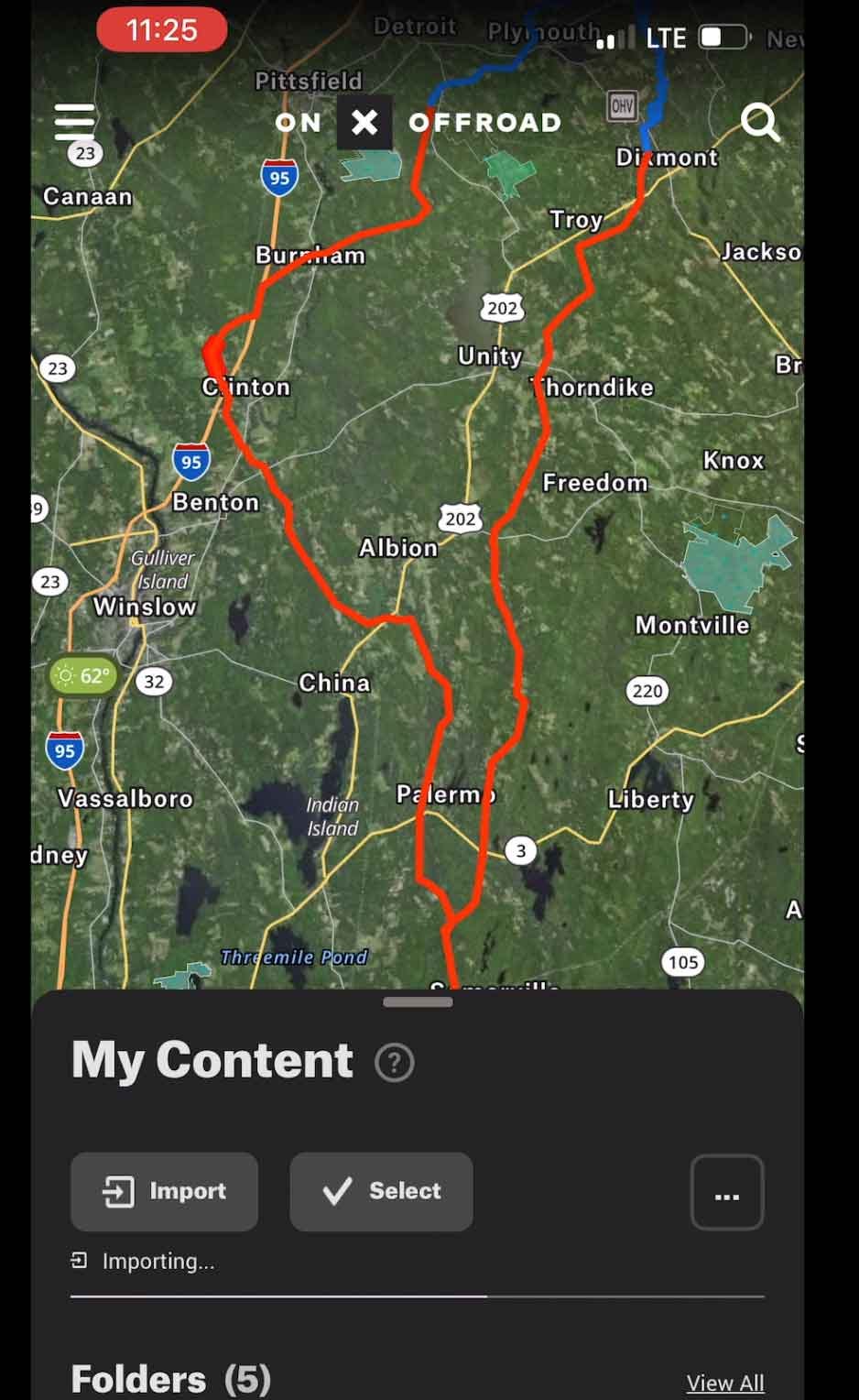Open the map search

[x=760, y=121]
